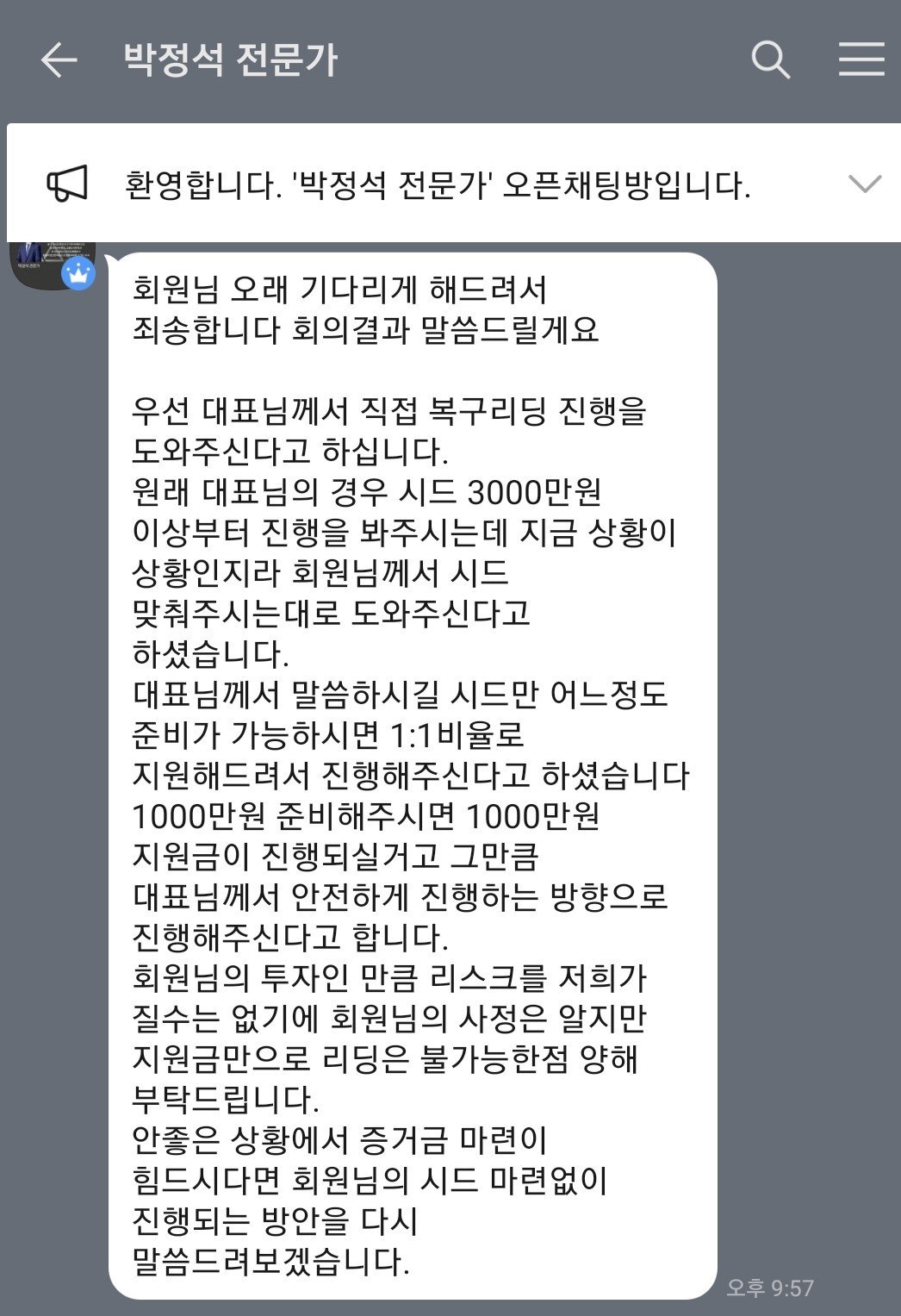Search within this chat

tap(770, 60)
